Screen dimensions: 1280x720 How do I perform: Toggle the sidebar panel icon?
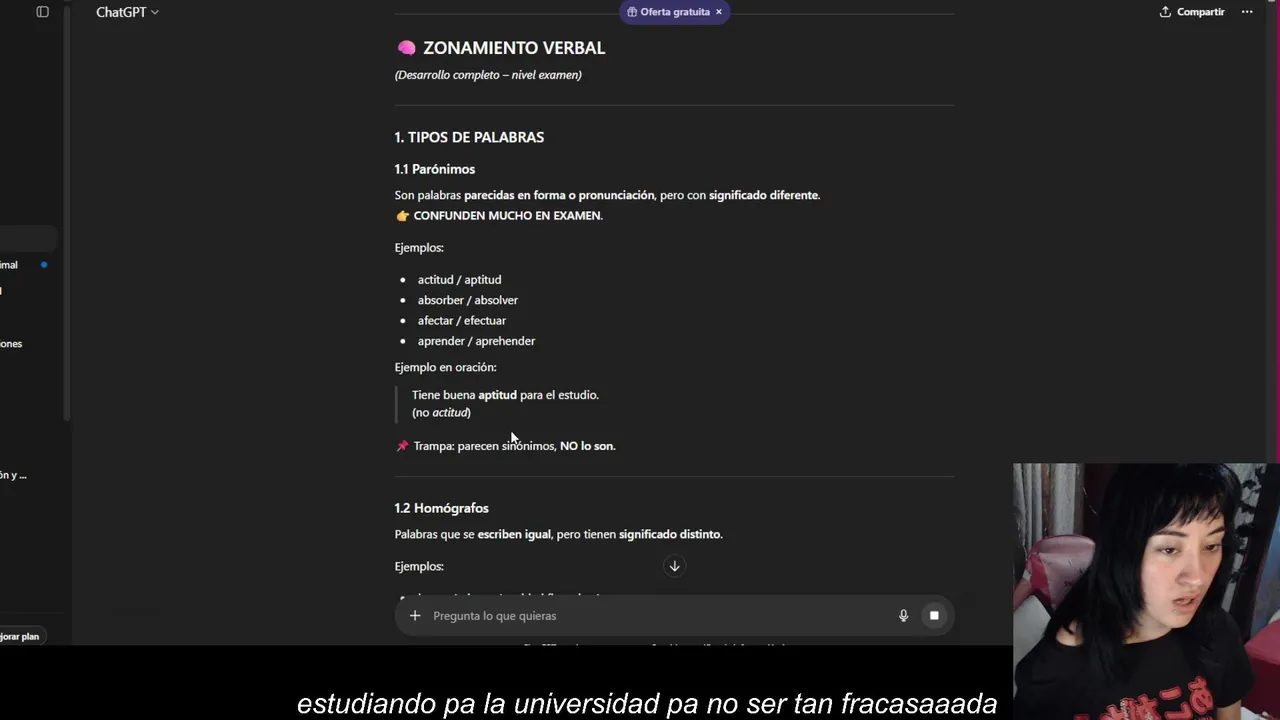pos(42,12)
